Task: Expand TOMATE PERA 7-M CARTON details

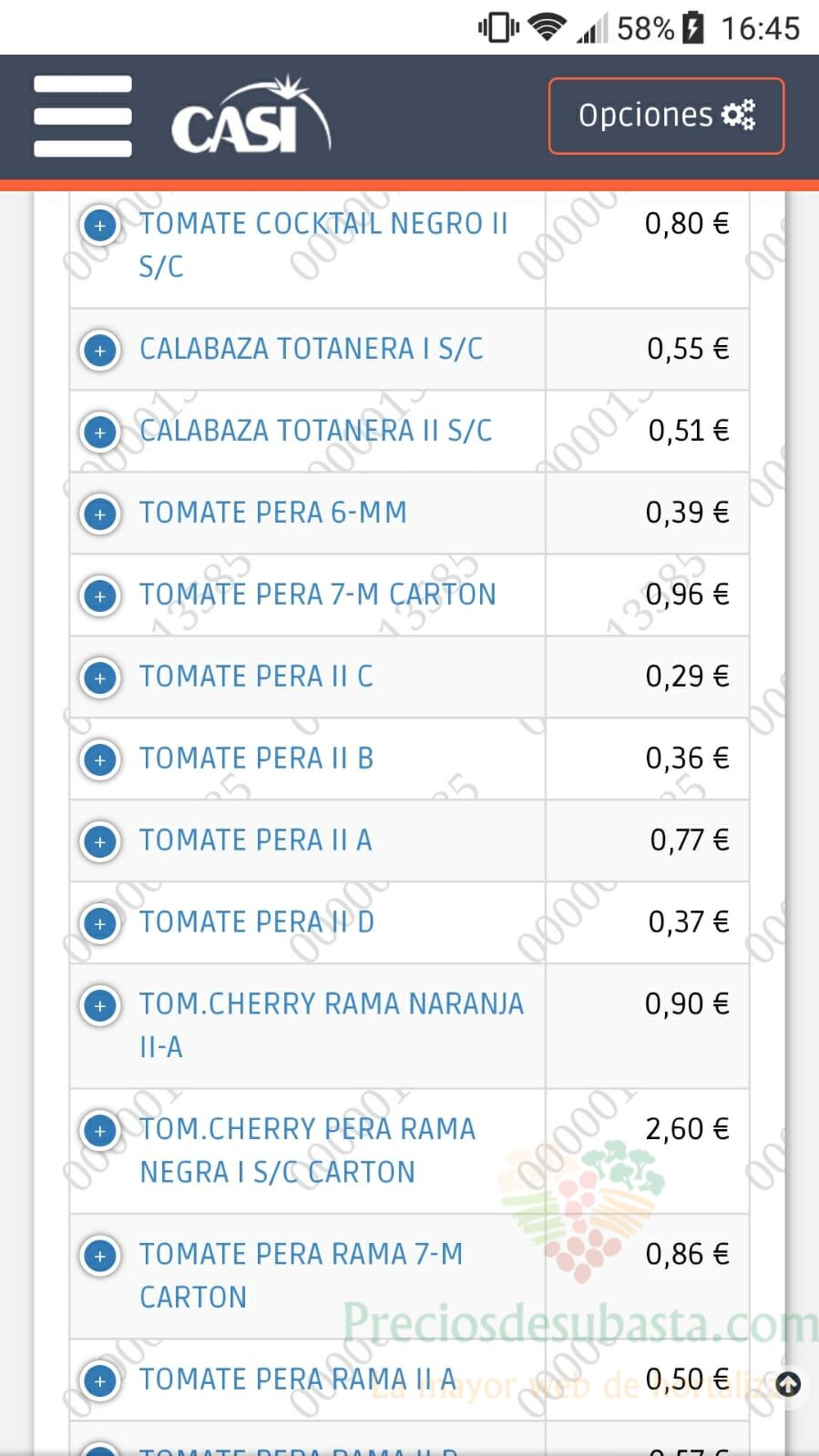Action: coord(100,596)
